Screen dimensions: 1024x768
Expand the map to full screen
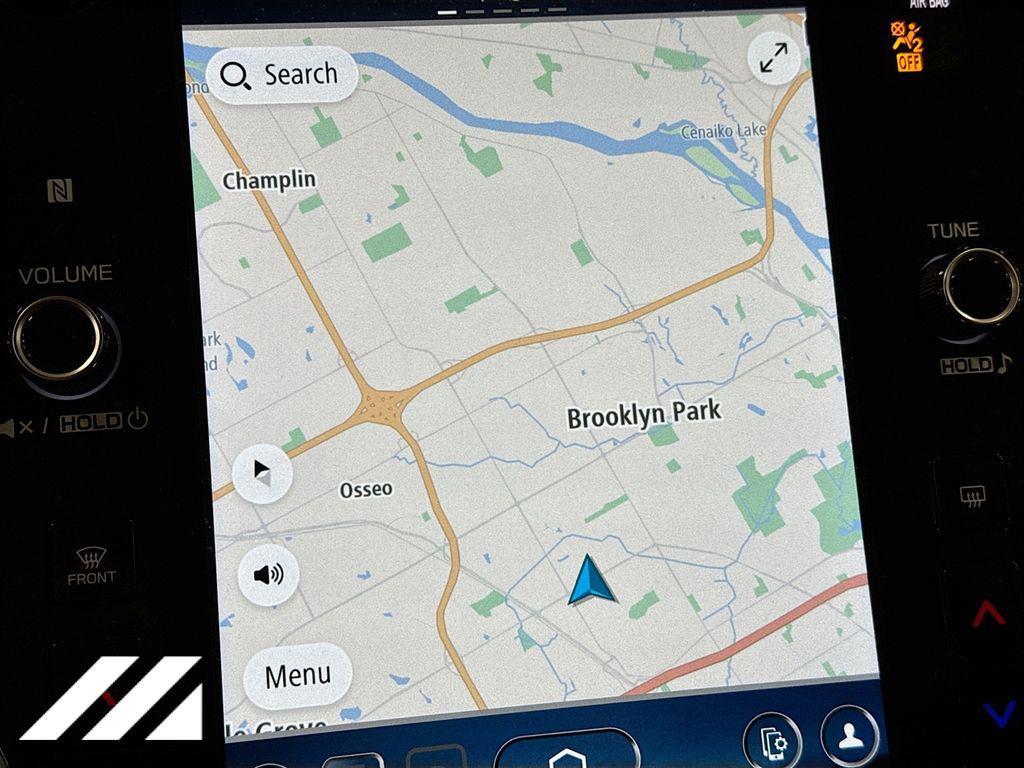(x=774, y=57)
